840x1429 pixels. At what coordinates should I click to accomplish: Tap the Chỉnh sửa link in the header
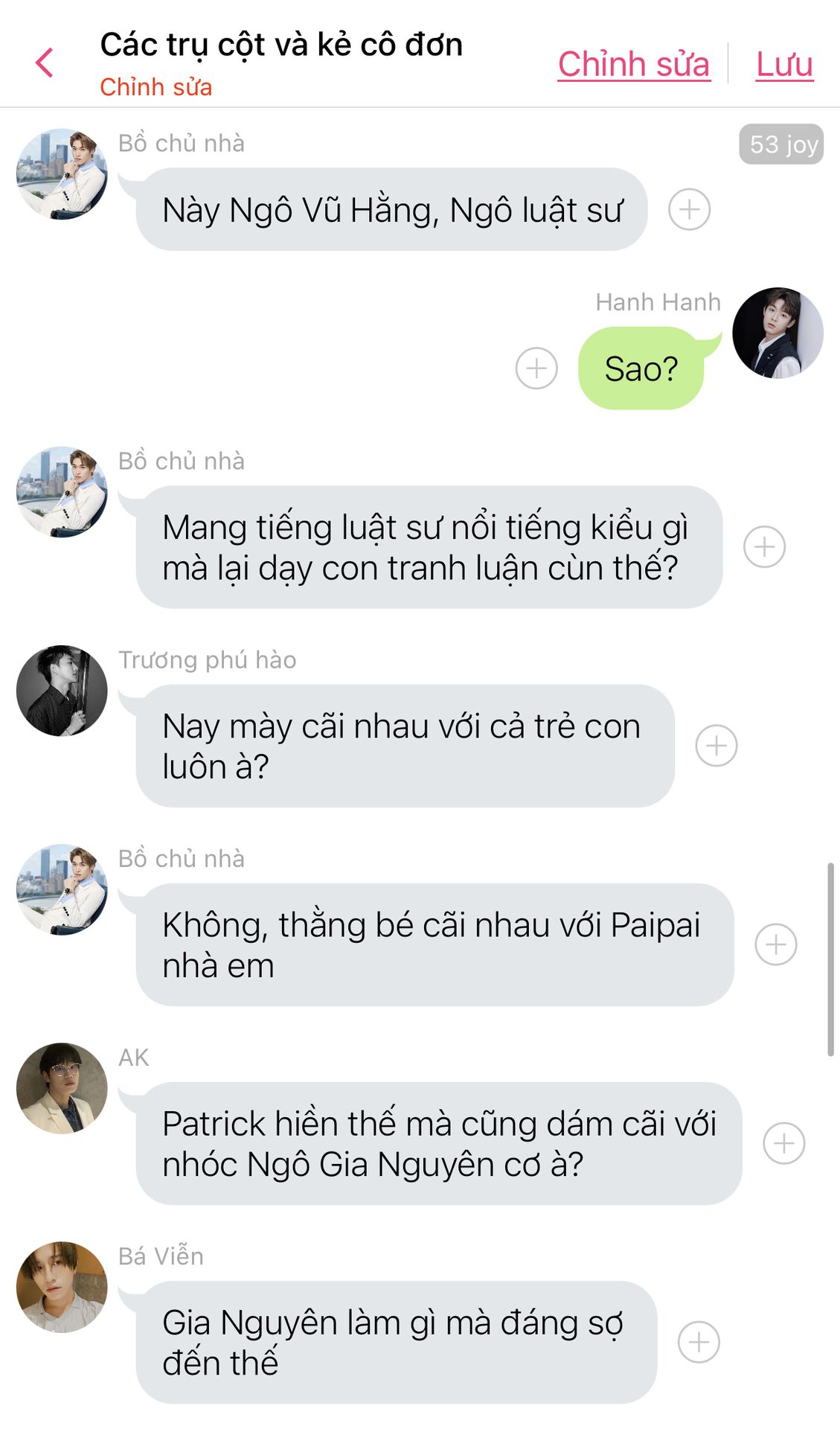tap(633, 64)
